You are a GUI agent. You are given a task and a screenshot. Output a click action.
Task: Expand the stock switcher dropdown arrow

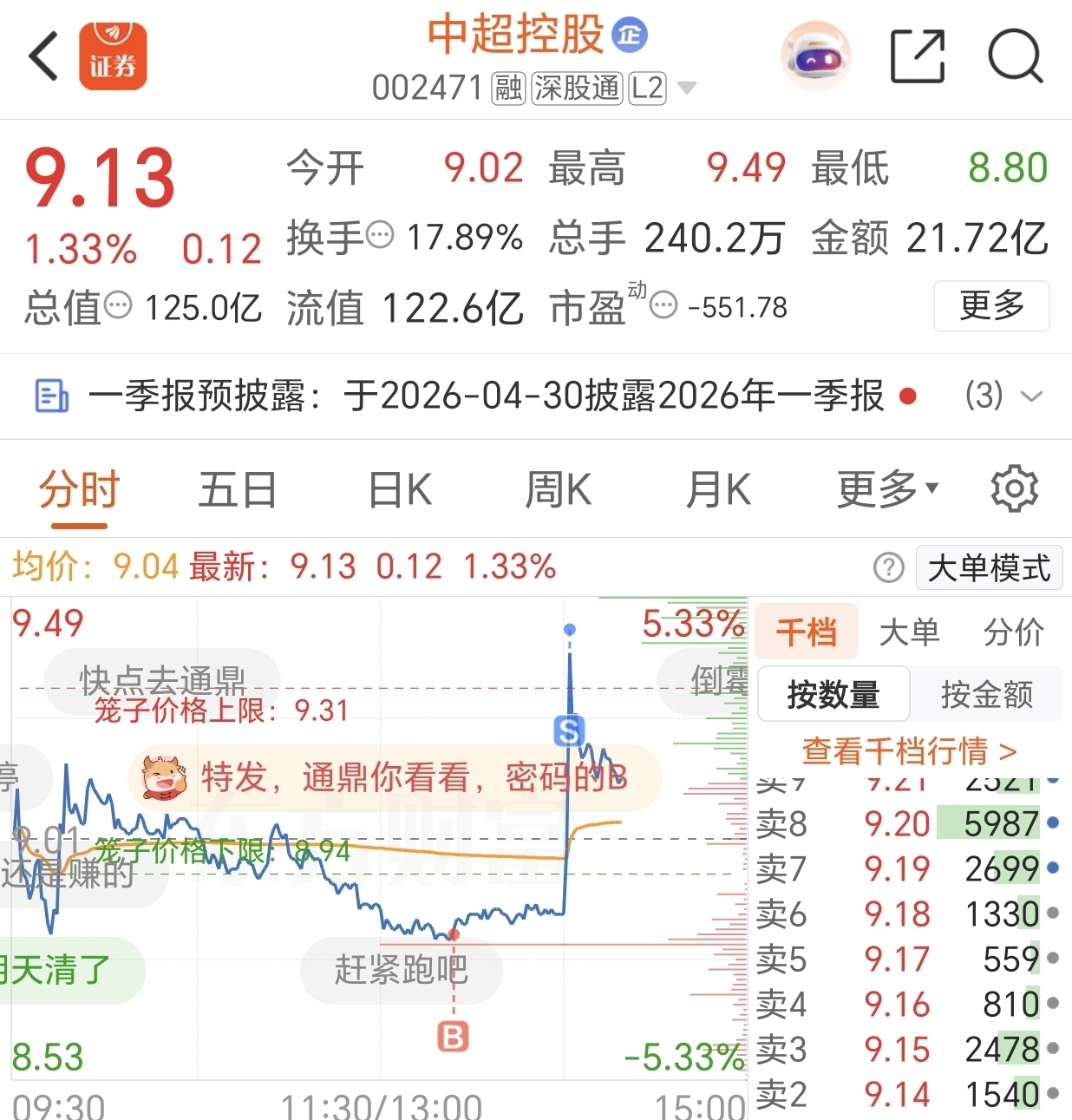686,88
